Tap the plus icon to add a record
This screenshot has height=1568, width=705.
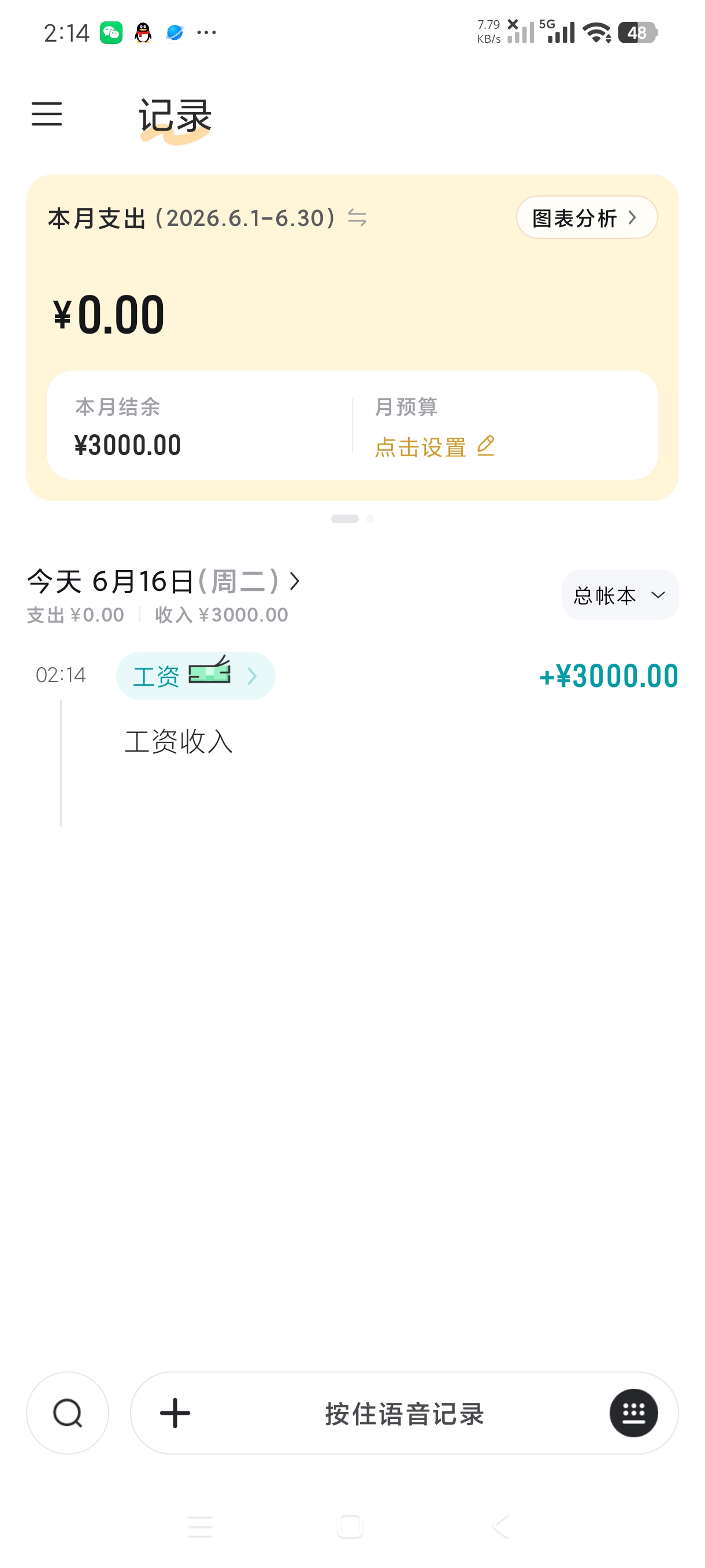[x=175, y=1413]
